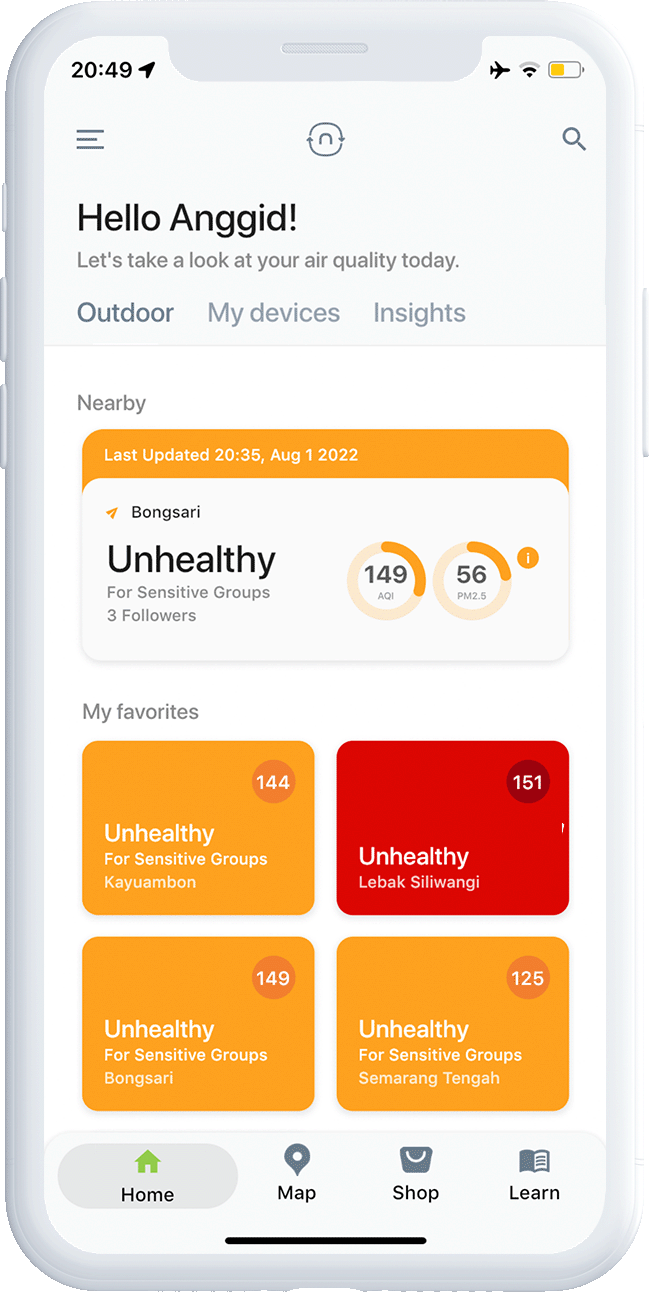Switch to the Map tab
Viewport: 650px width, 1292px height.
click(297, 1174)
